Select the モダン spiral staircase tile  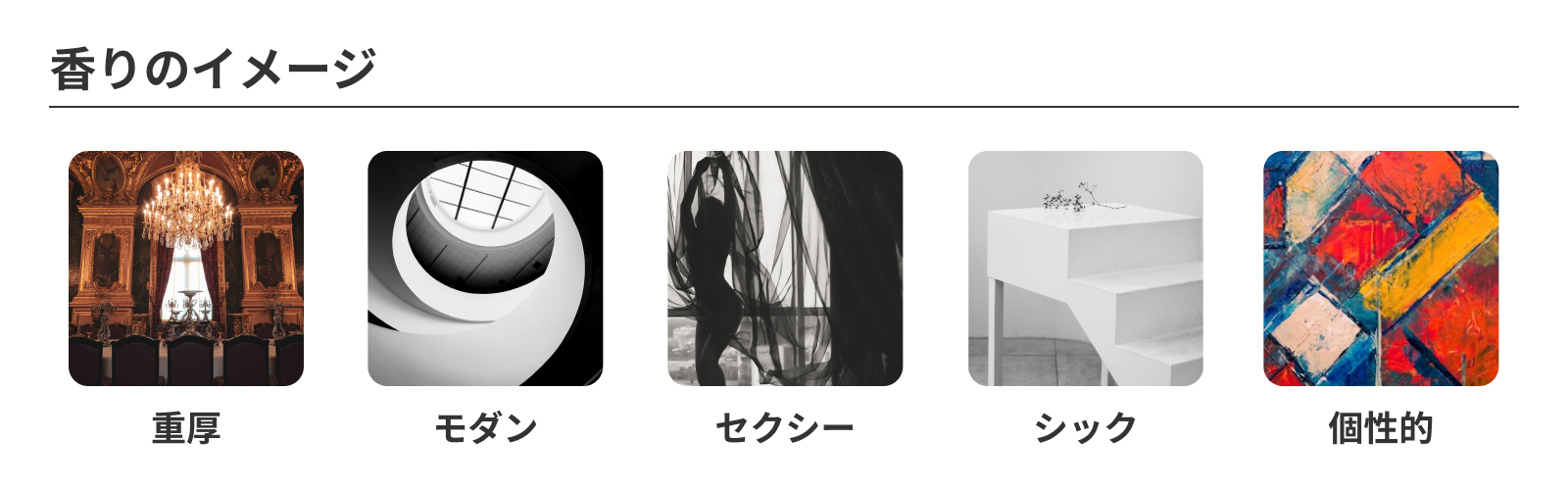(485, 269)
